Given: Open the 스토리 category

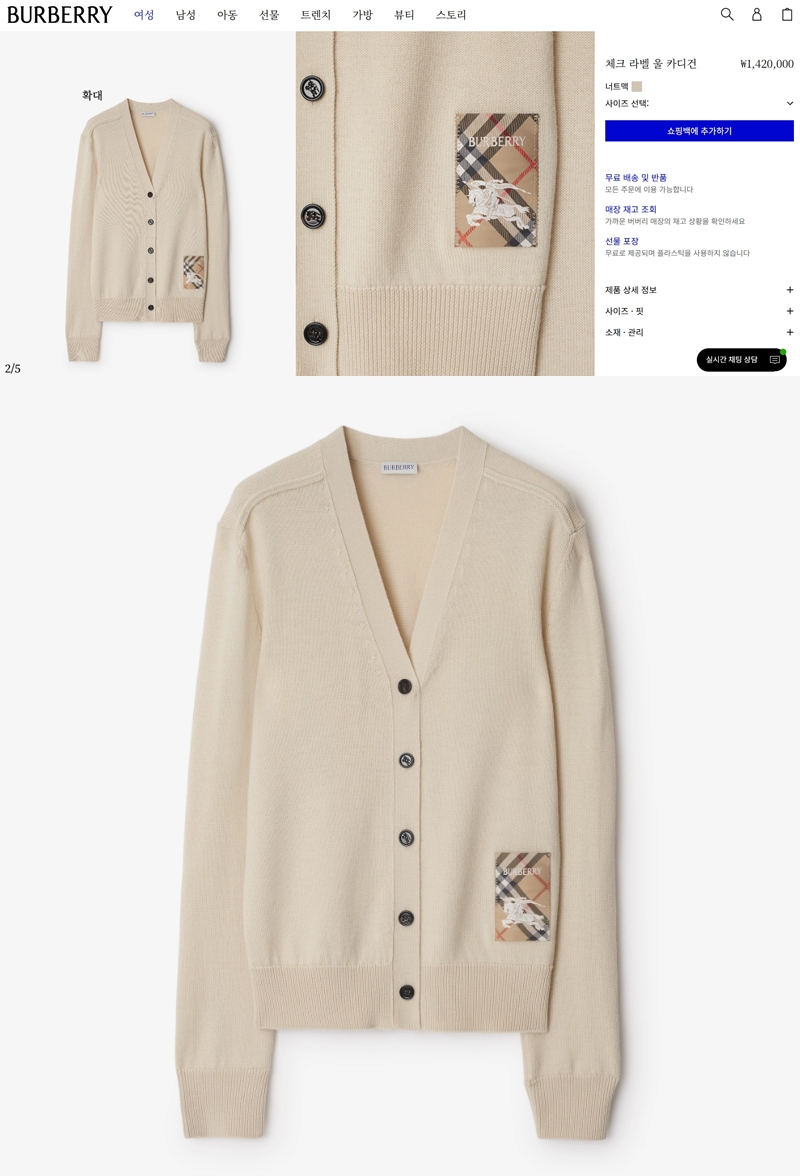Looking at the screenshot, I should point(451,15).
